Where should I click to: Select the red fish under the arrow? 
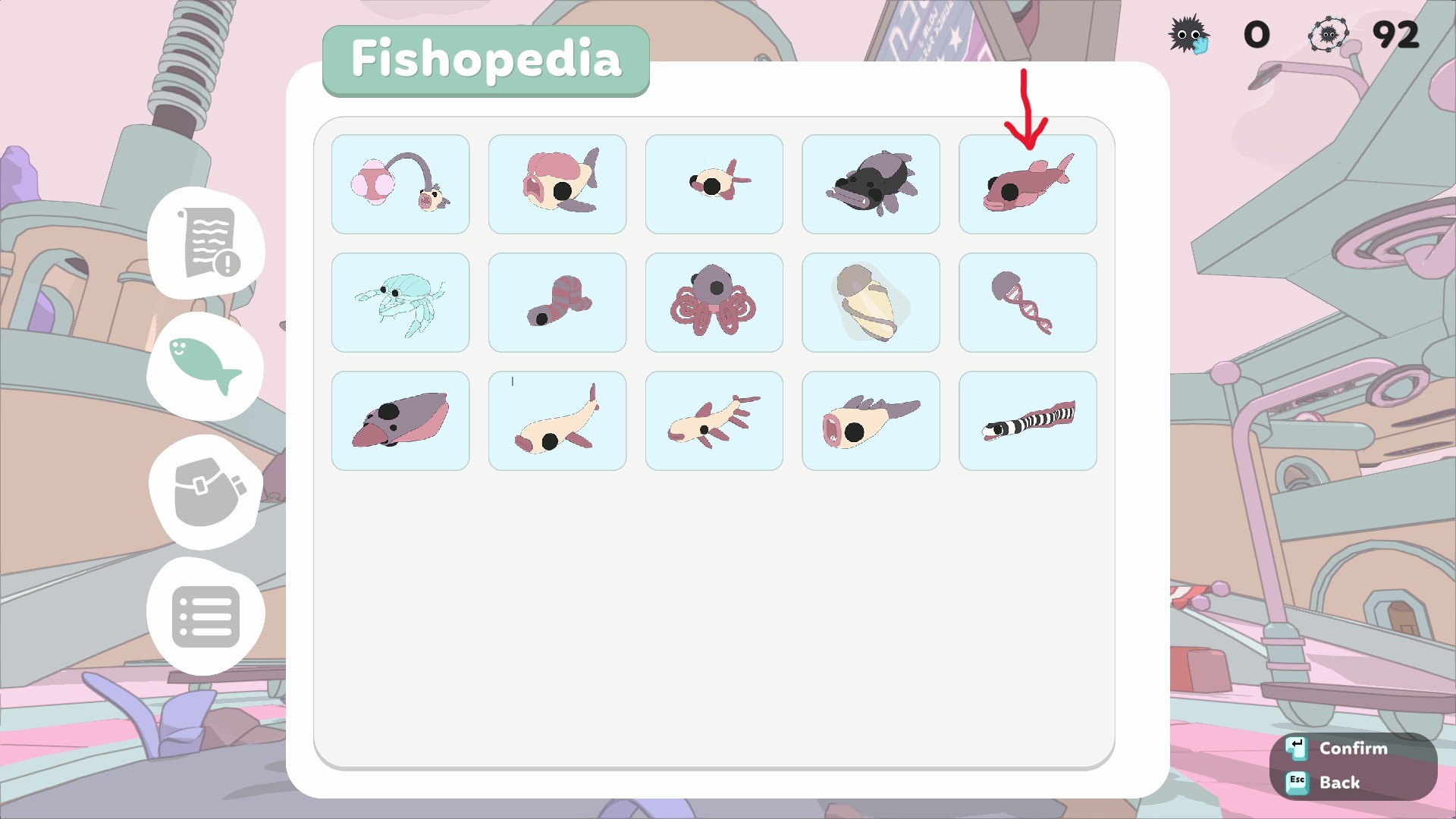pos(1028,184)
